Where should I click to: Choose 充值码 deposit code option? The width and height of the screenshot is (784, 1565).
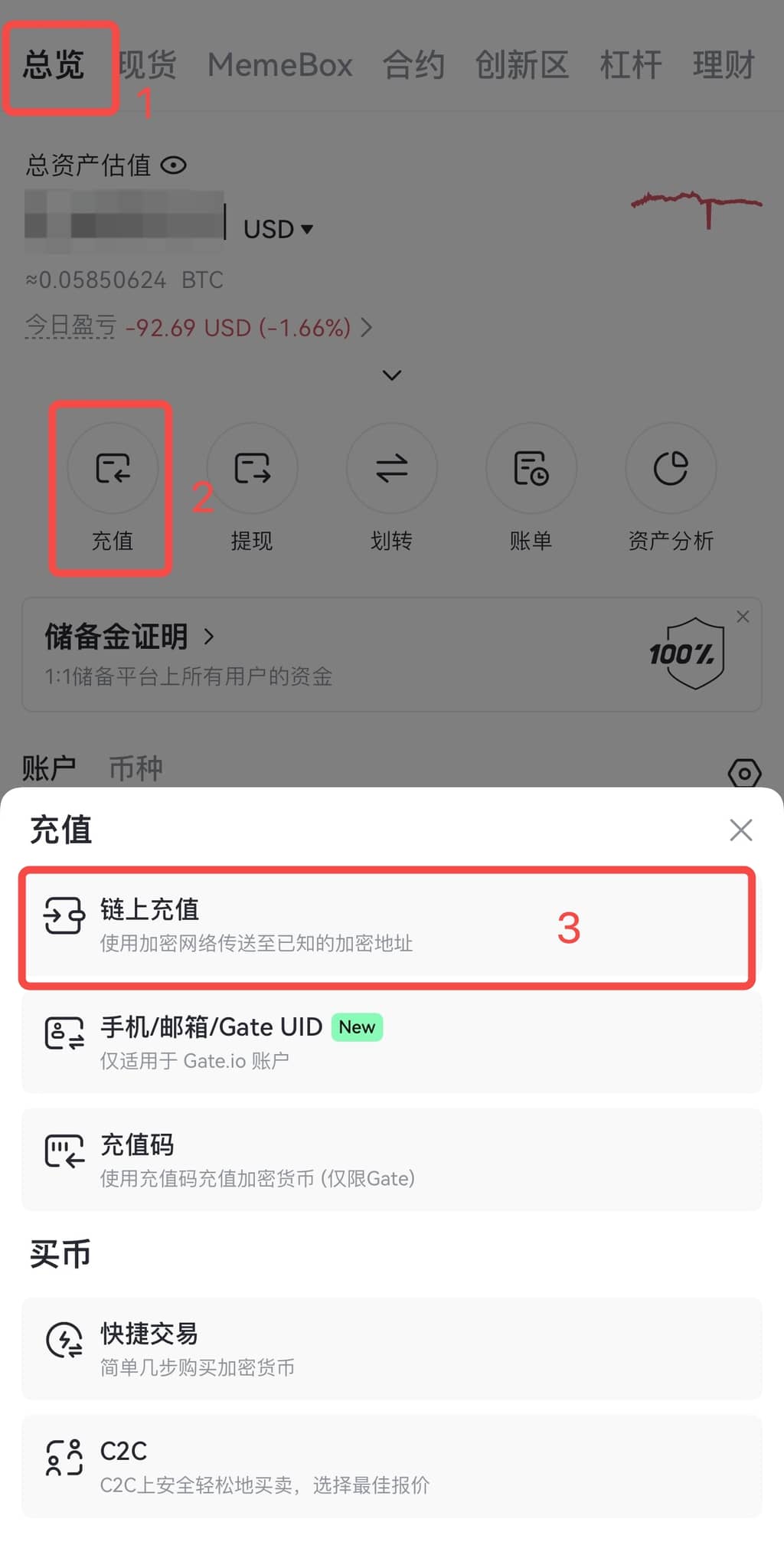point(391,1160)
